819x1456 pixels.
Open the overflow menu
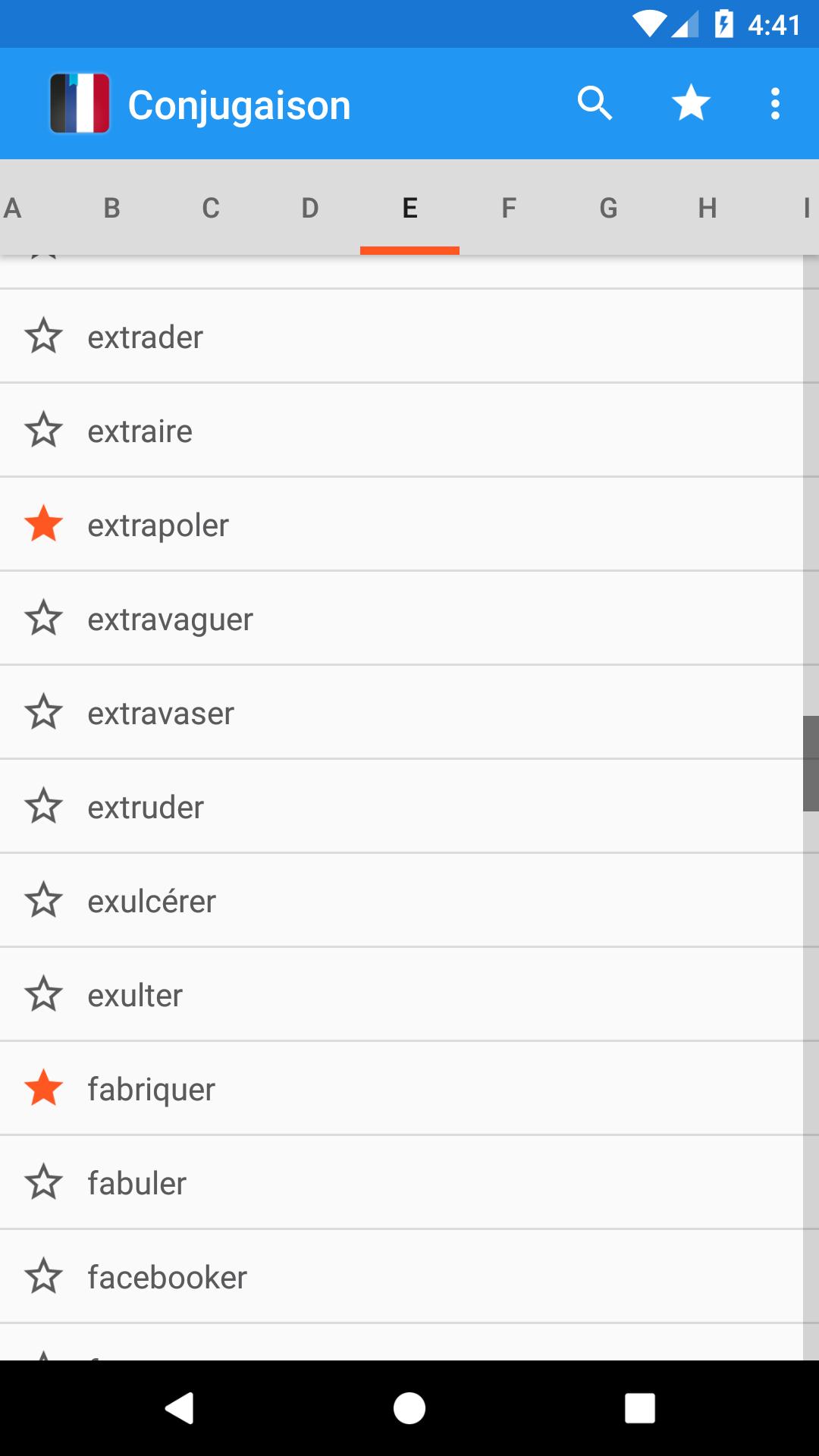tap(774, 103)
